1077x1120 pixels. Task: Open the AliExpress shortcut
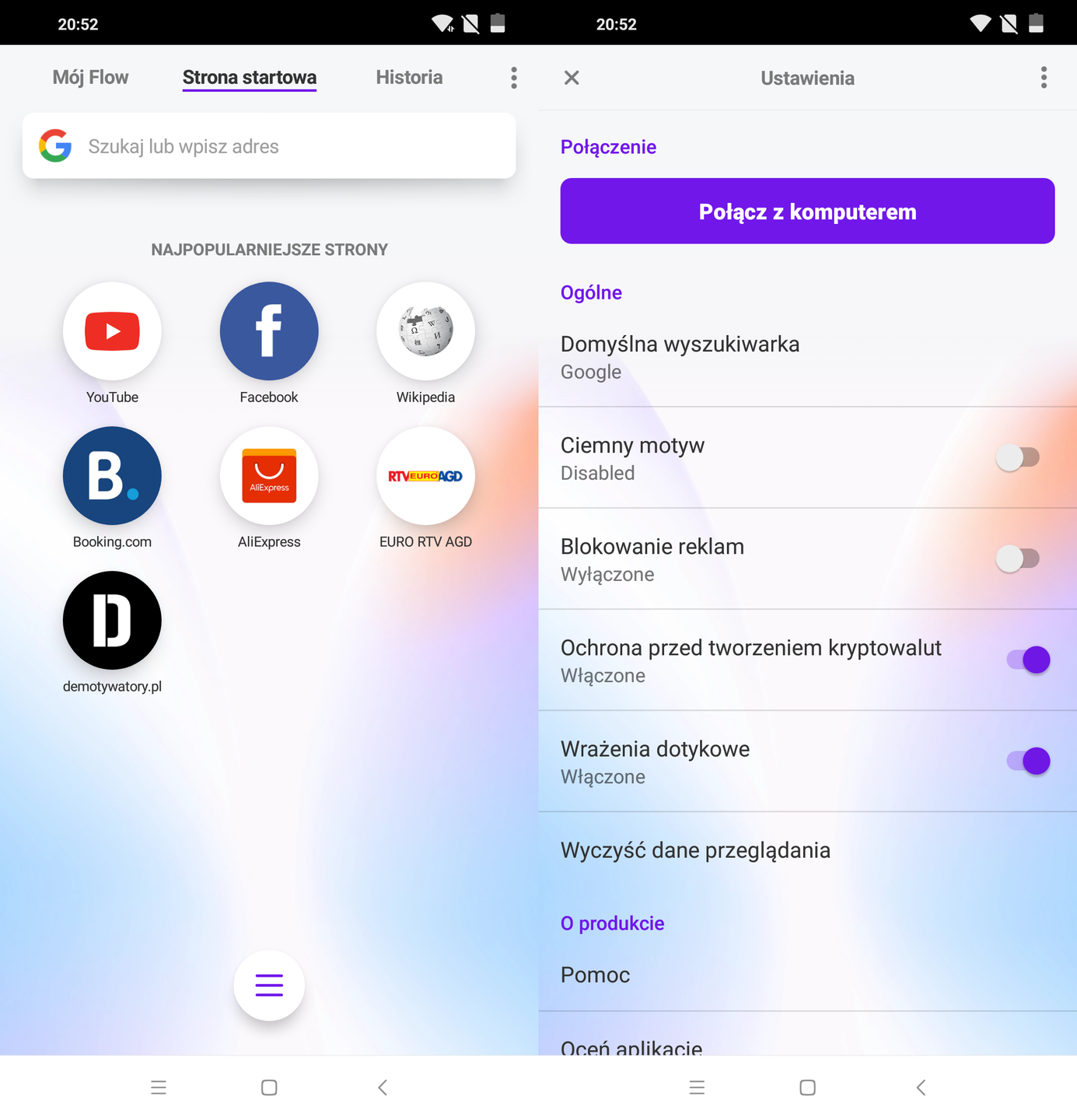pyautogui.click(x=269, y=476)
